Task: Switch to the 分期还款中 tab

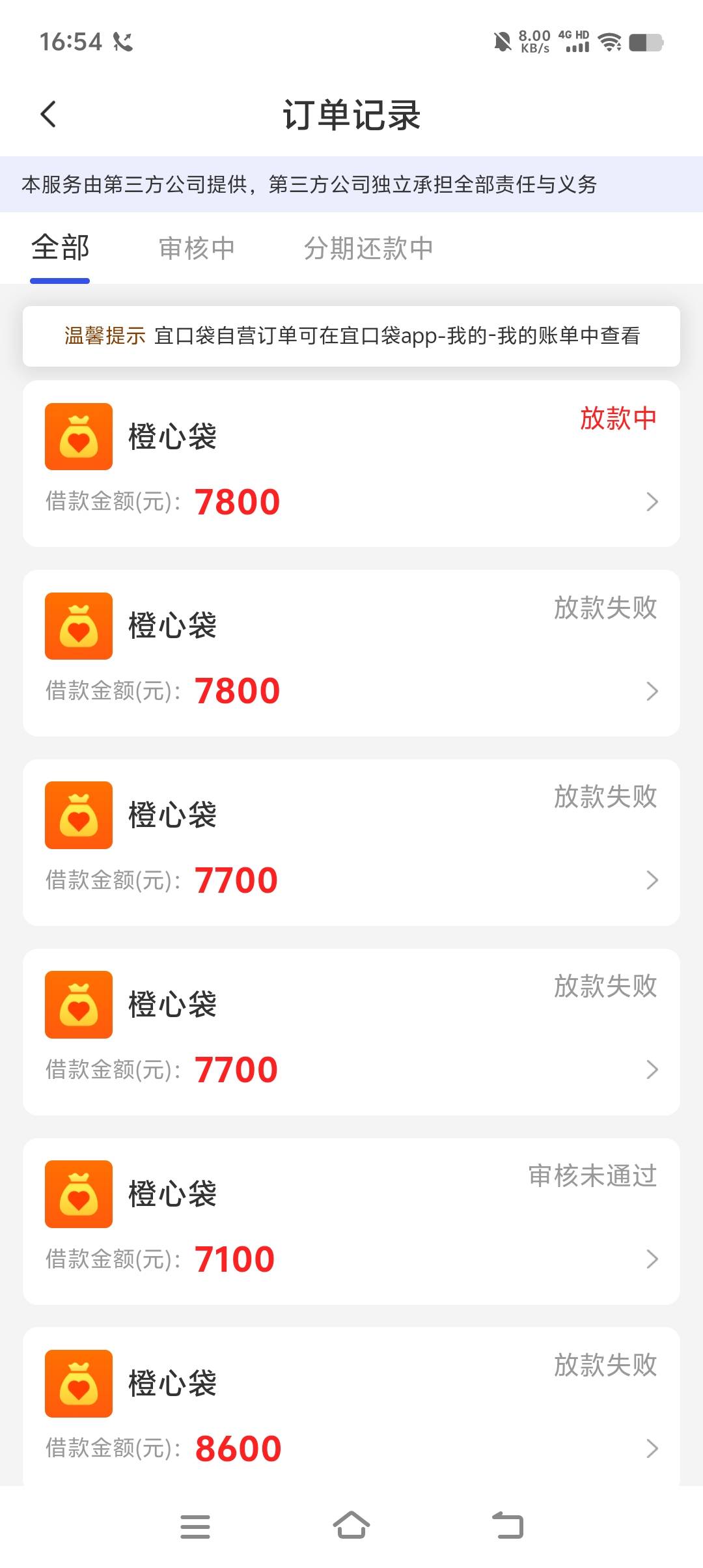Action: 368,249
